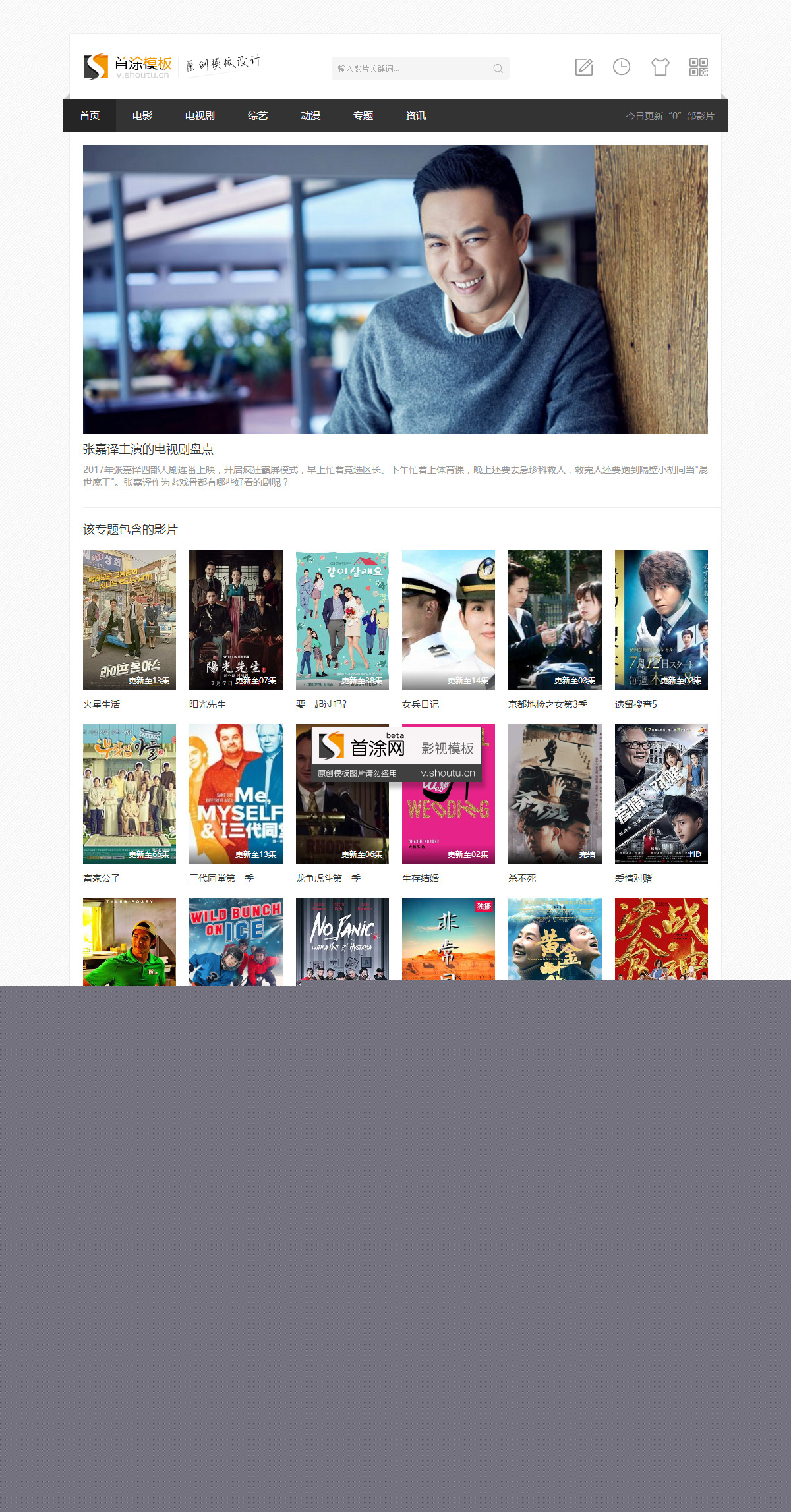The width and height of the screenshot is (791, 1512).
Task: Switch to the 资讯 tab
Action: [x=416, y=116]
